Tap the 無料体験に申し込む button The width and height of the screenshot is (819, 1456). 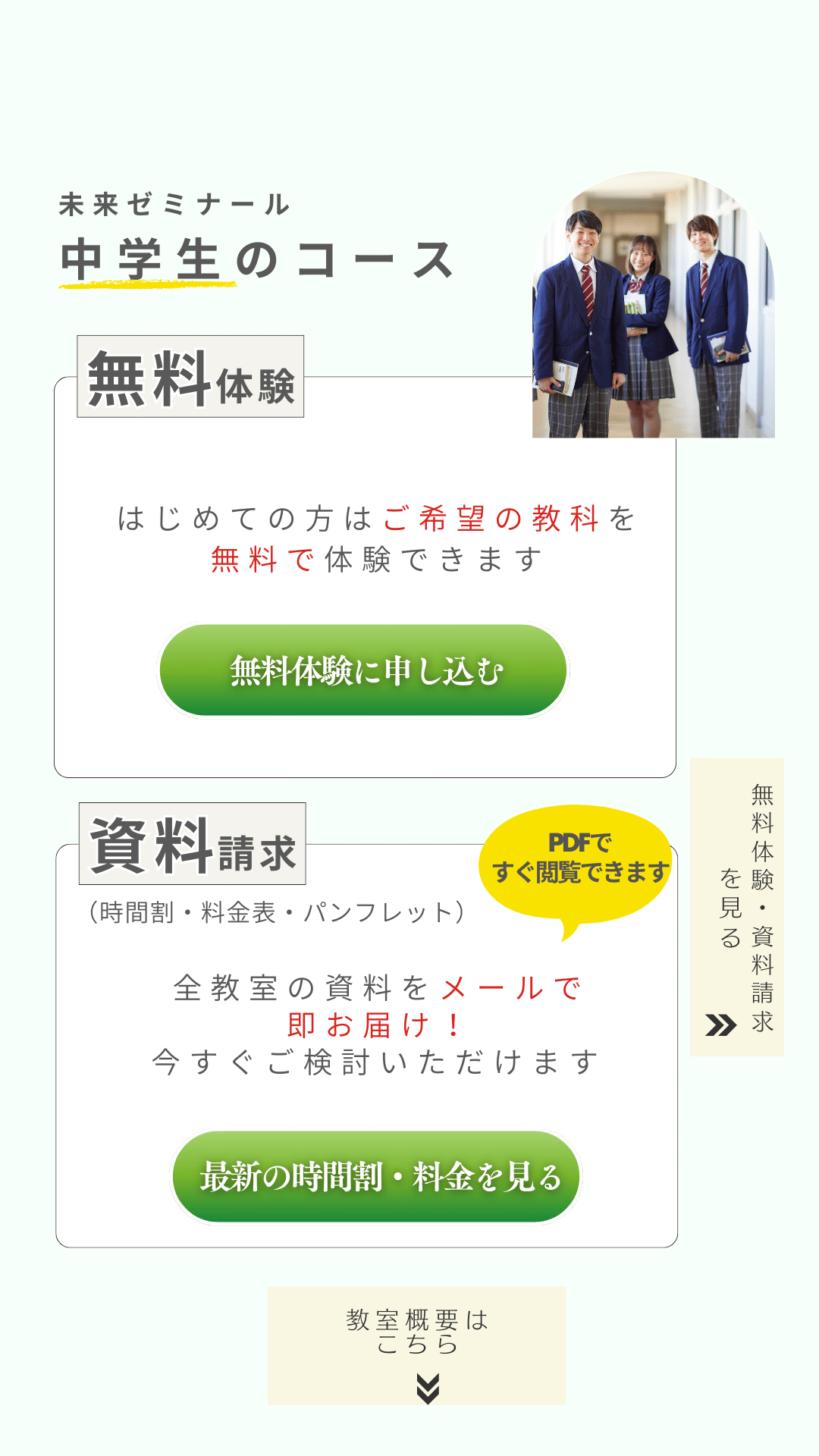point(363,670)
